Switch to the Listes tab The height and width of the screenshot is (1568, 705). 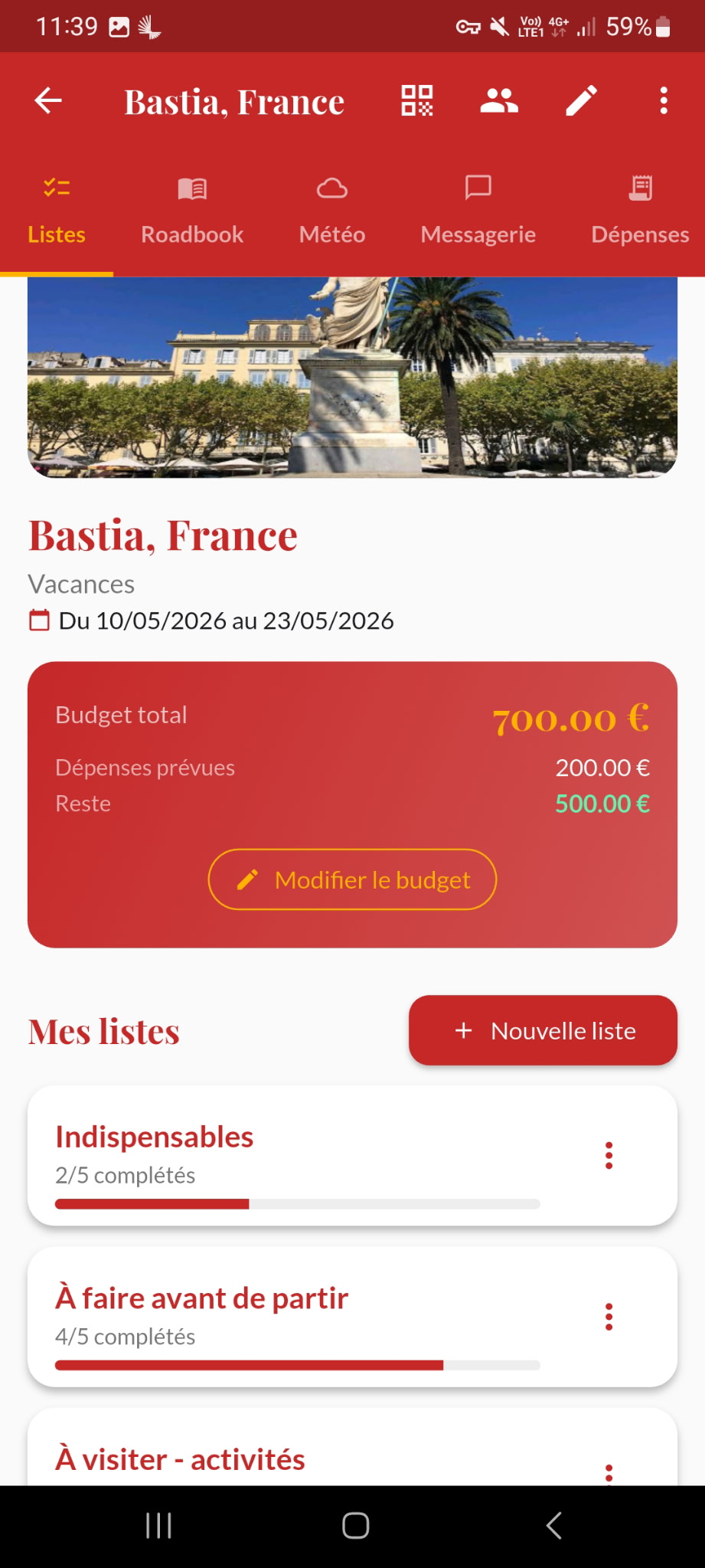point(56,211)
